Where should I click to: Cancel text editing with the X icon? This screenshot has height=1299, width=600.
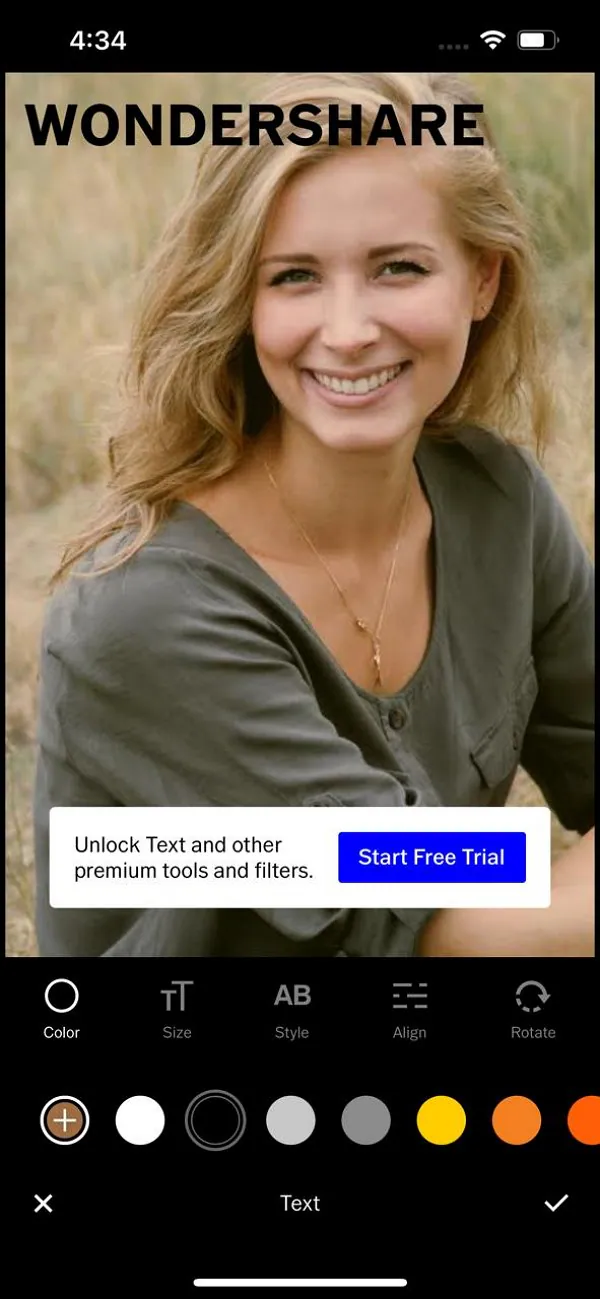[x=43, y=1203]
